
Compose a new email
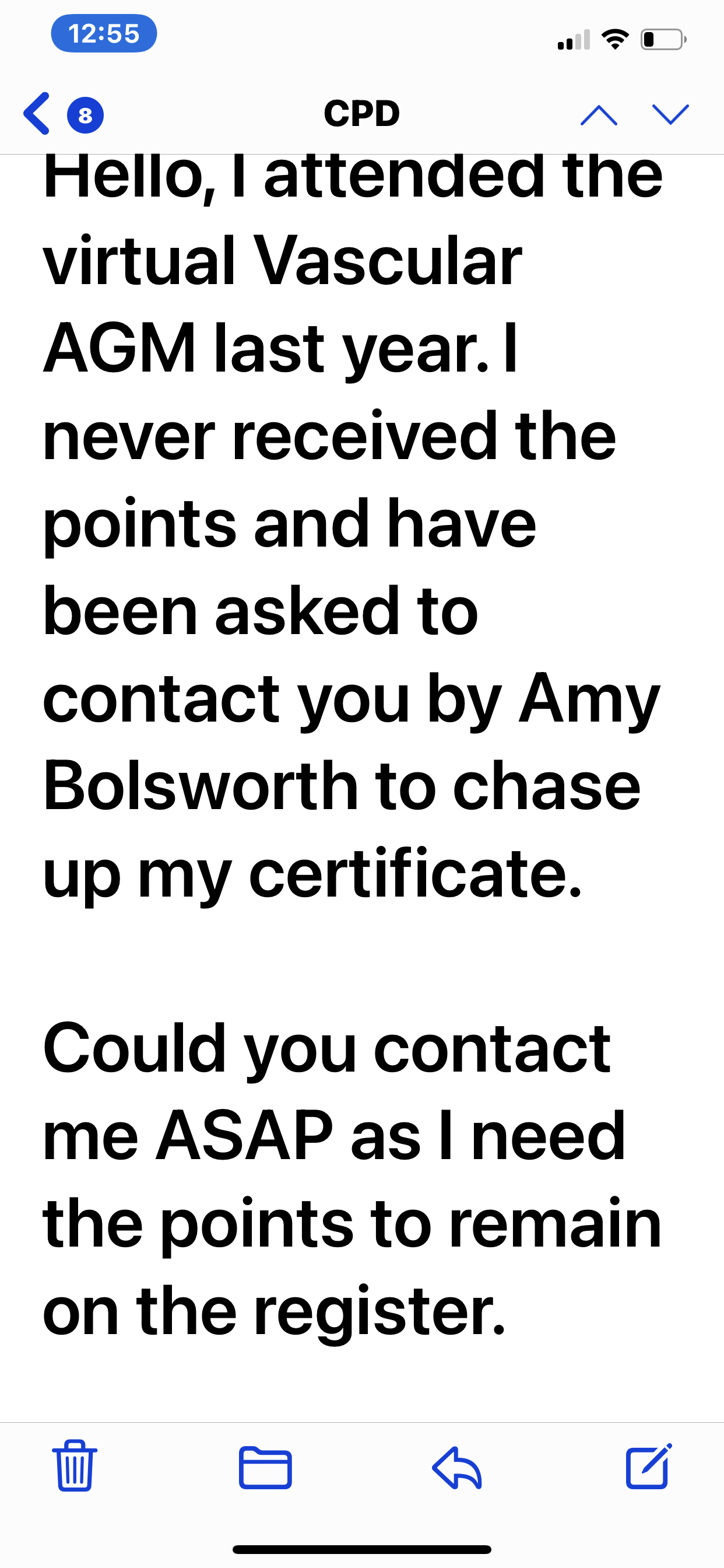click(x=649, y=1466)
